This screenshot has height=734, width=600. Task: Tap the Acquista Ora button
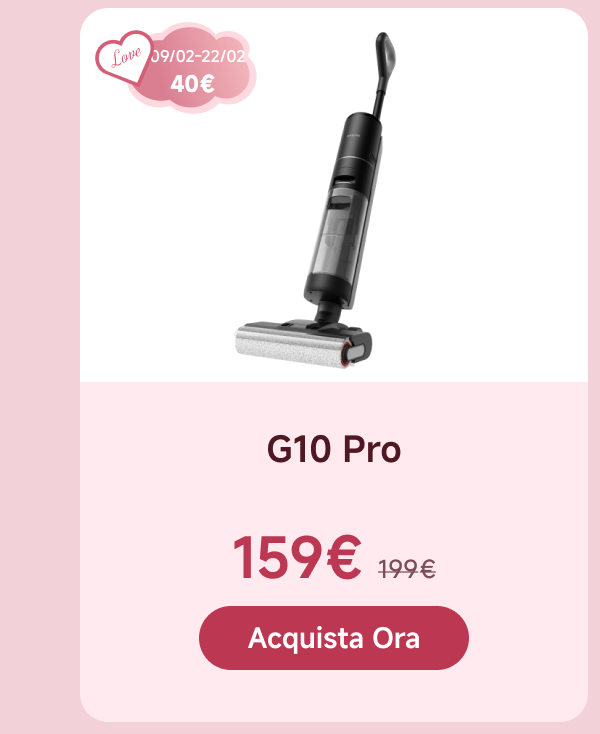(333, 638)
